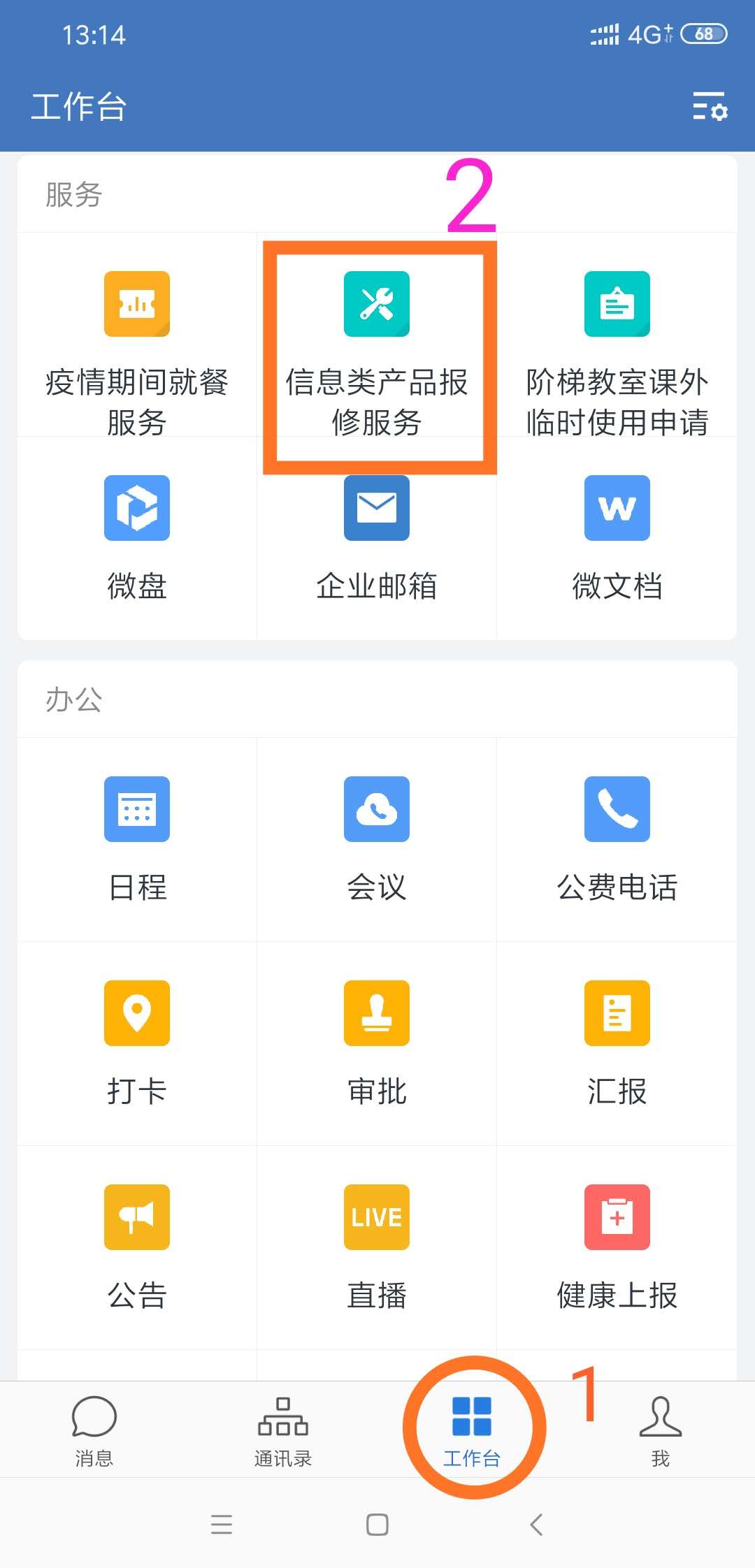The height and width of the screenshot is (1568, 755).
Task: Tap system back button
Action: coord(536,1524)
